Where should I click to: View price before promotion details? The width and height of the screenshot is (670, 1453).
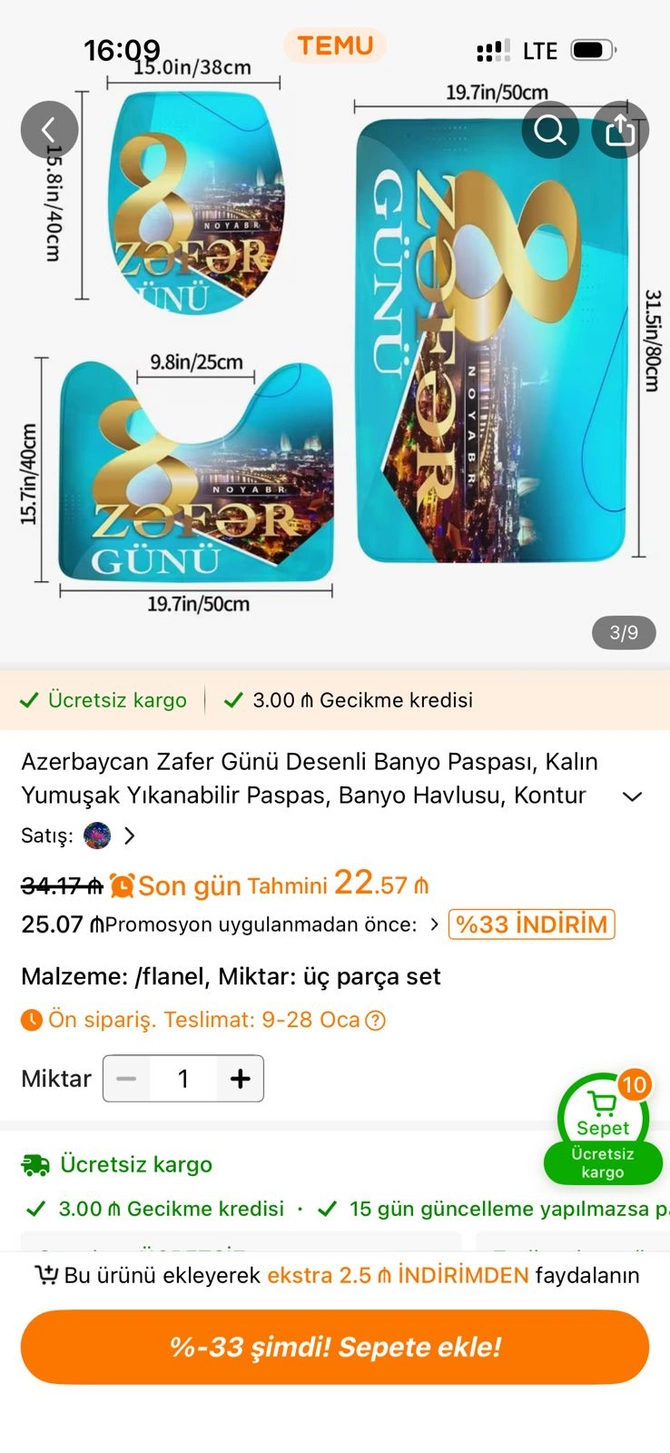433,924
